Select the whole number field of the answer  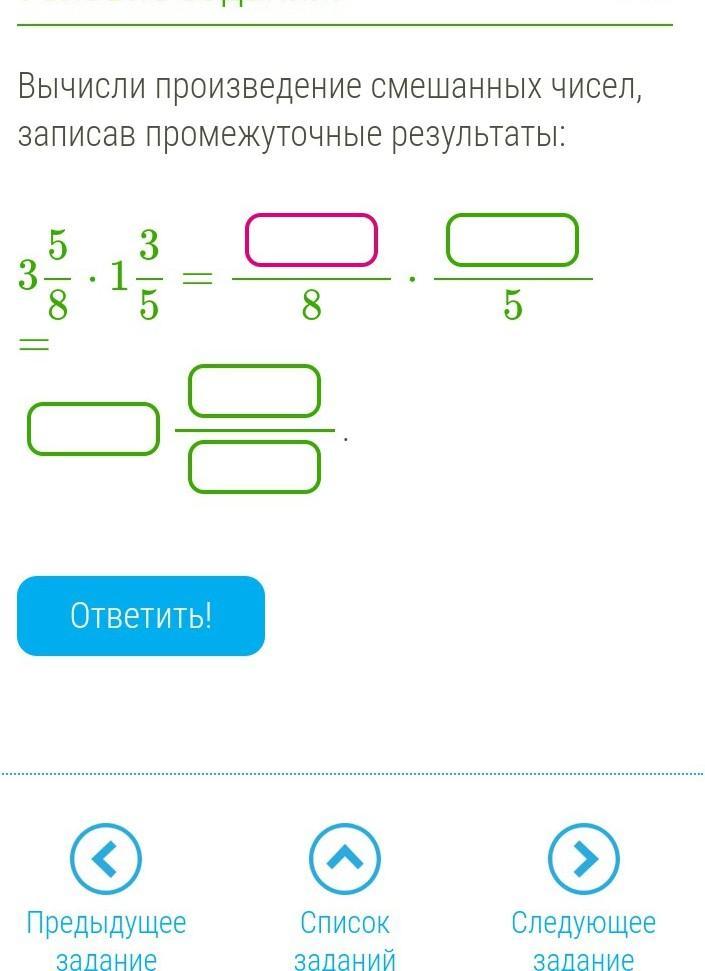[93, 429]
